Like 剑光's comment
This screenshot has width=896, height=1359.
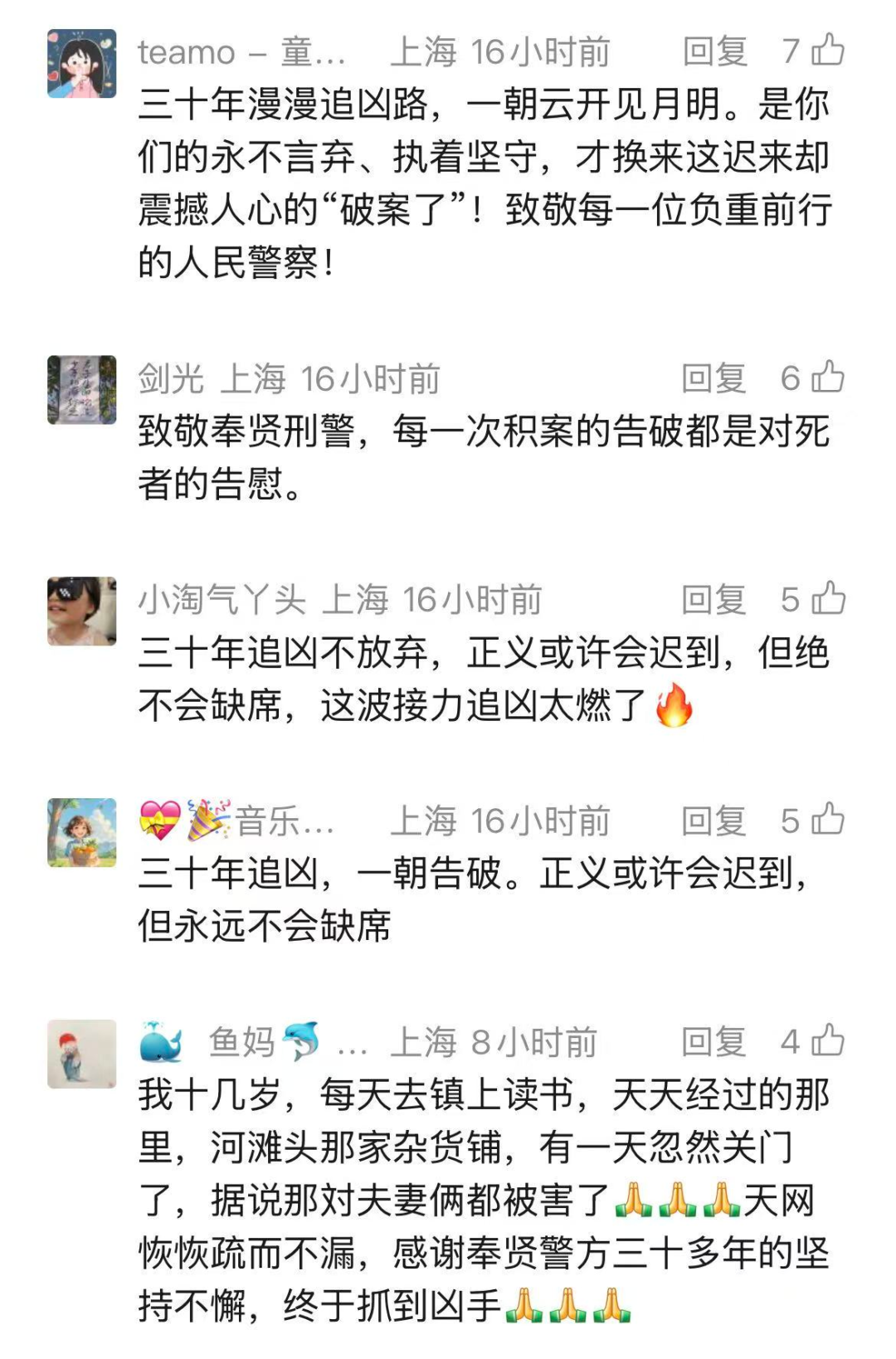click(x=827, y=377)
